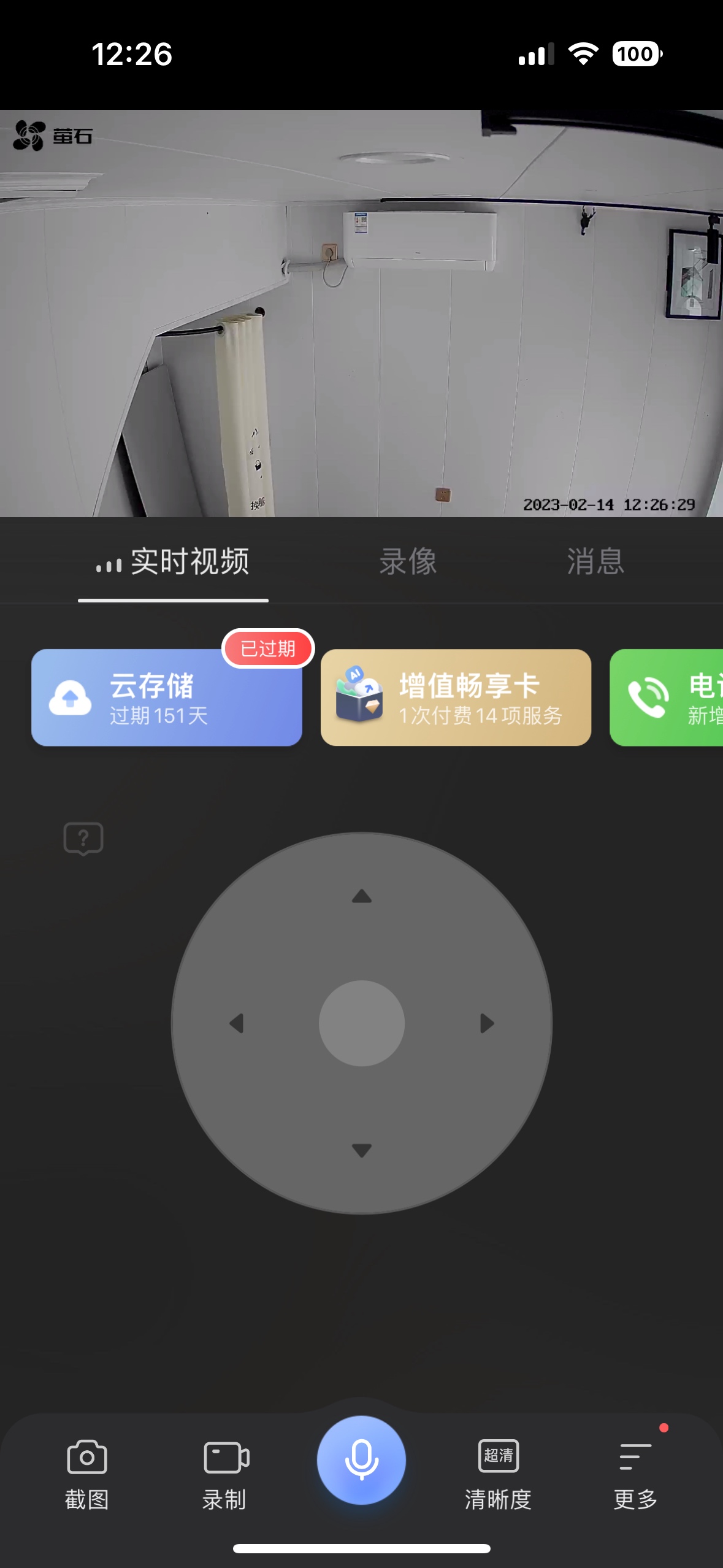Pan camera left with the left arrow
Viewport: 723px width, 1568px height.
(x=237, y=1023)
